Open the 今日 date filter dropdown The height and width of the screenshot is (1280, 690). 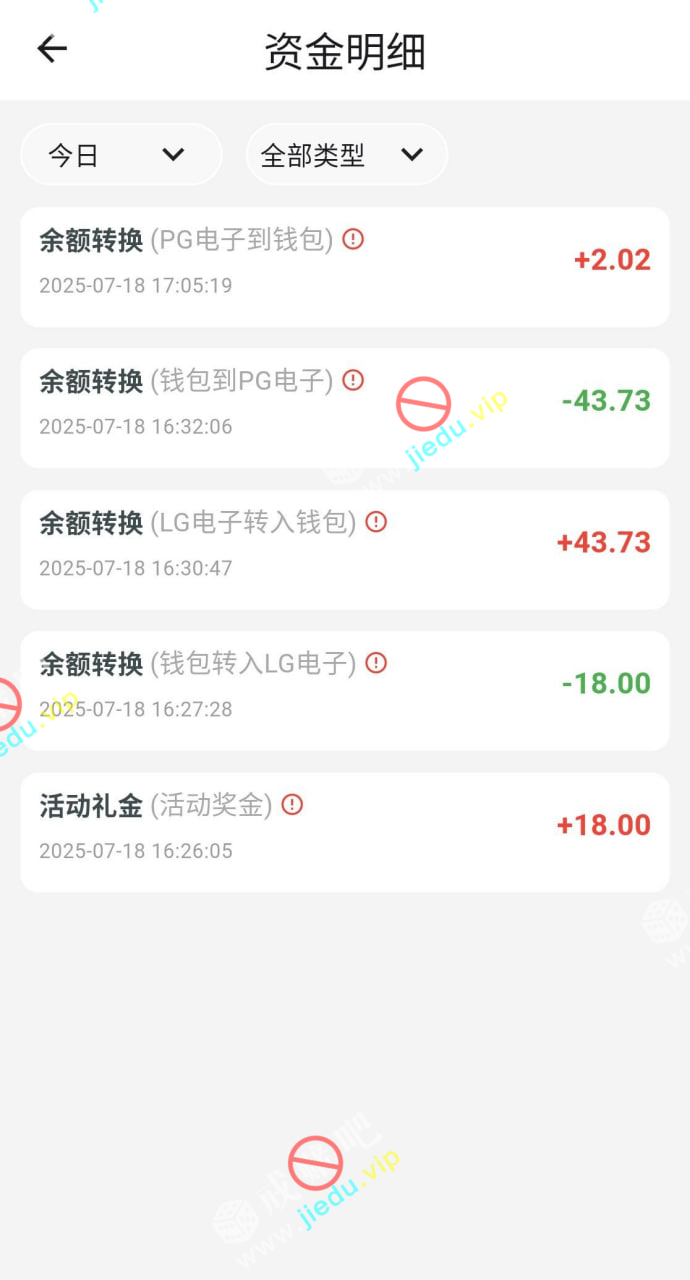point(121,155)
